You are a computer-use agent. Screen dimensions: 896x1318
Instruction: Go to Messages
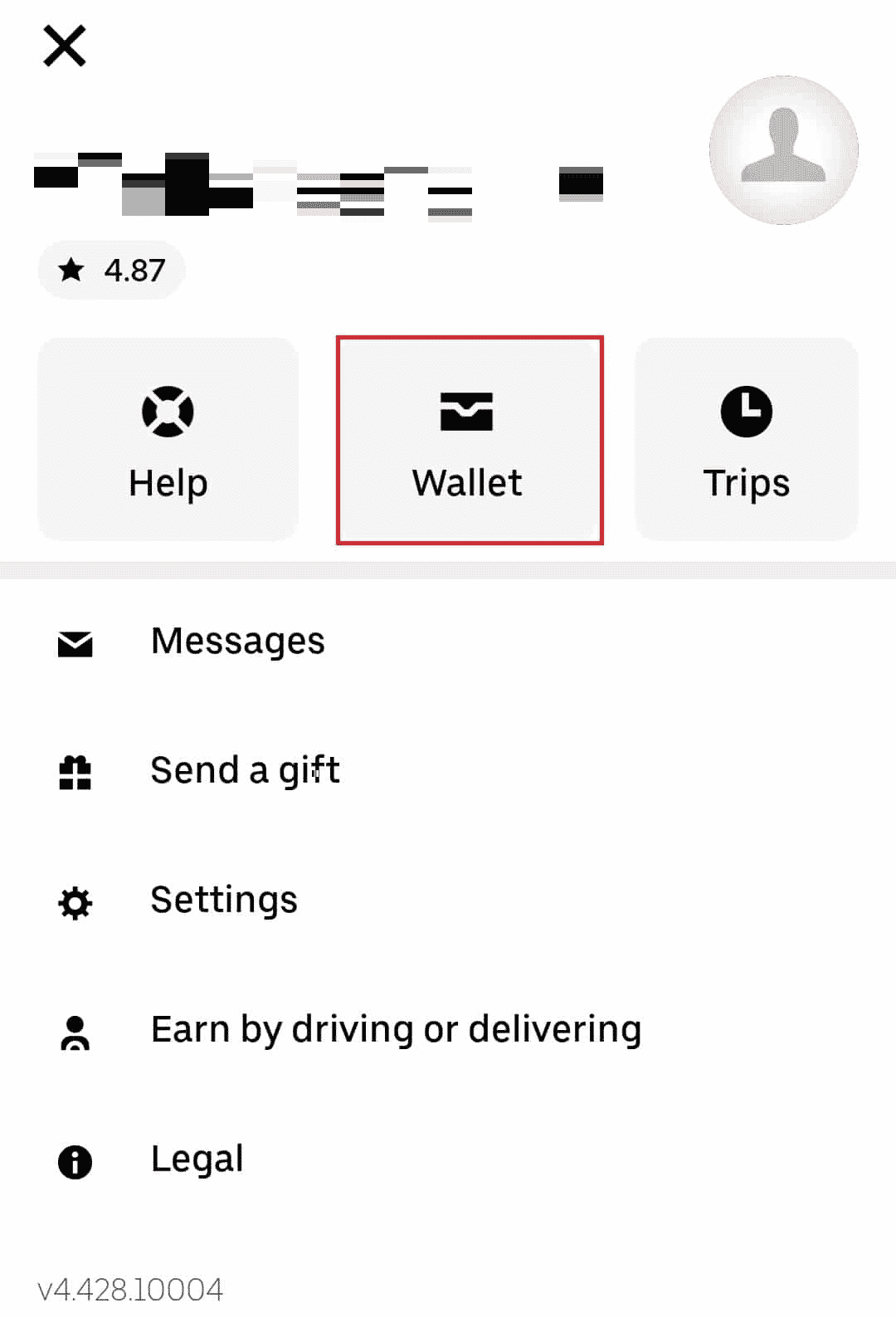click(237, 641)
